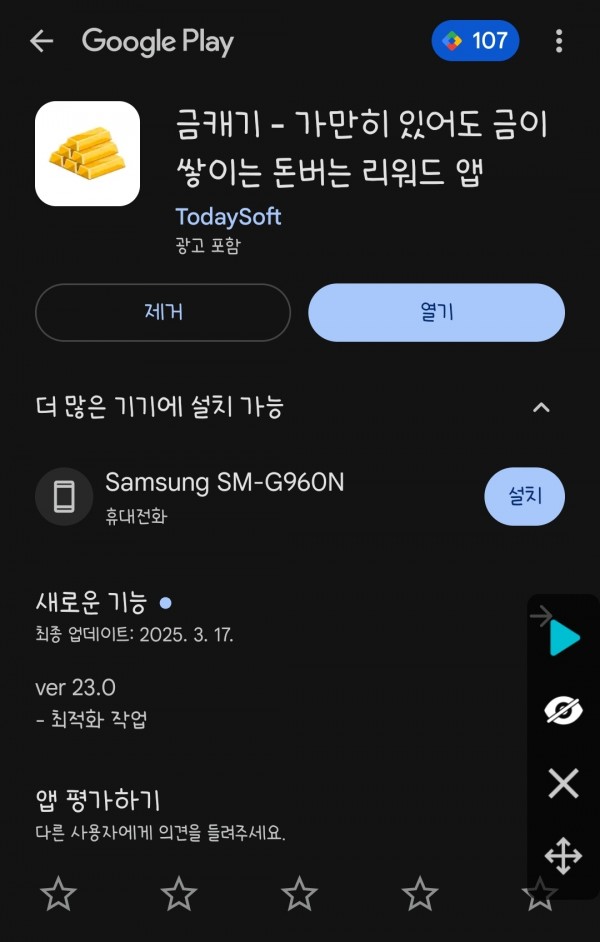The image size is (600, 942).
Task: Toggle the crossed-eye hide icon
Action: coord(564,711)
